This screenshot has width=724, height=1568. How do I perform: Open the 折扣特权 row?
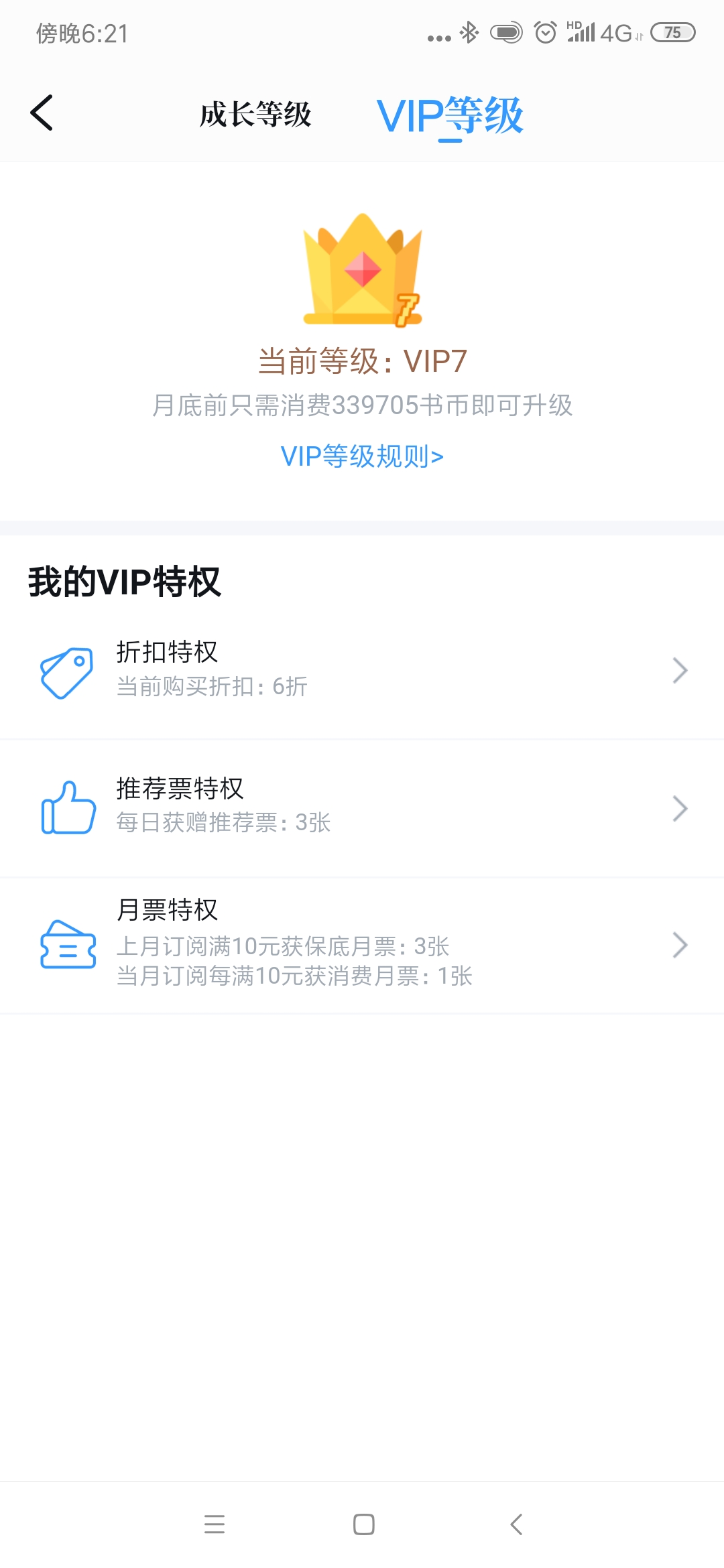coord(362,670)
